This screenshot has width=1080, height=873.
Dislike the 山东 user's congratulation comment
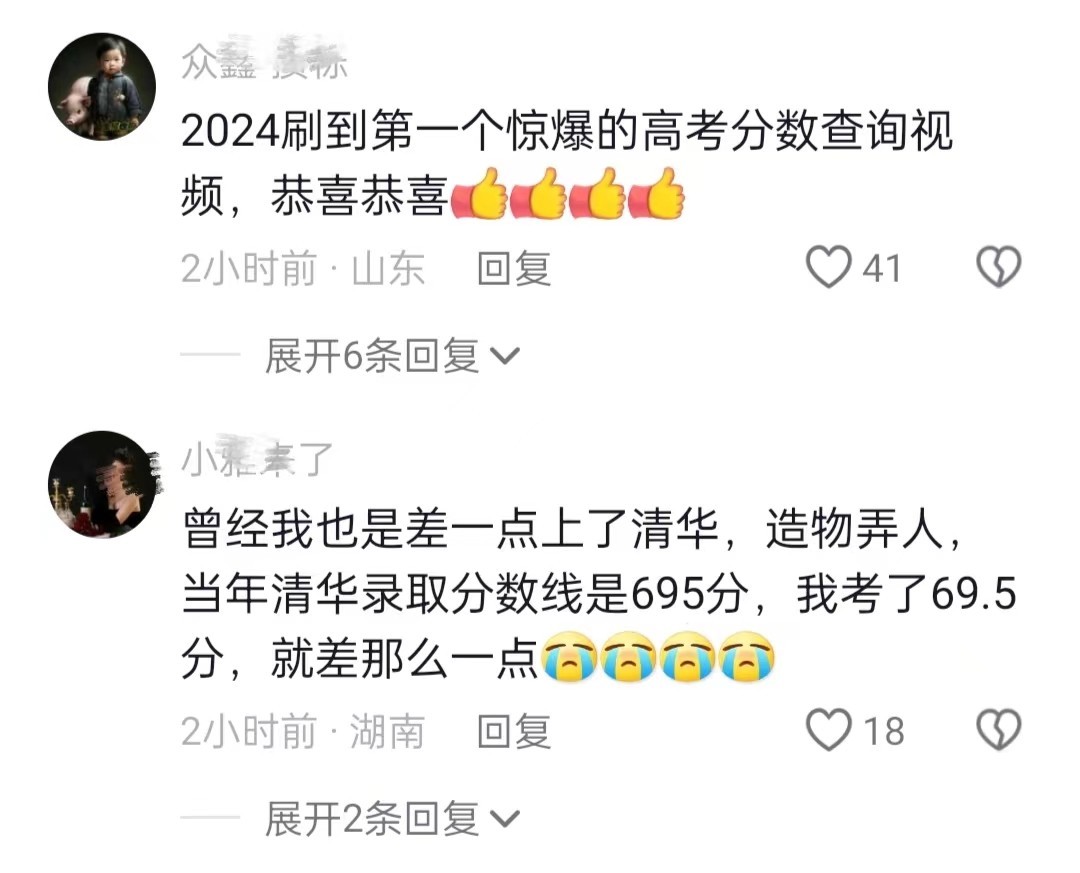997,268
